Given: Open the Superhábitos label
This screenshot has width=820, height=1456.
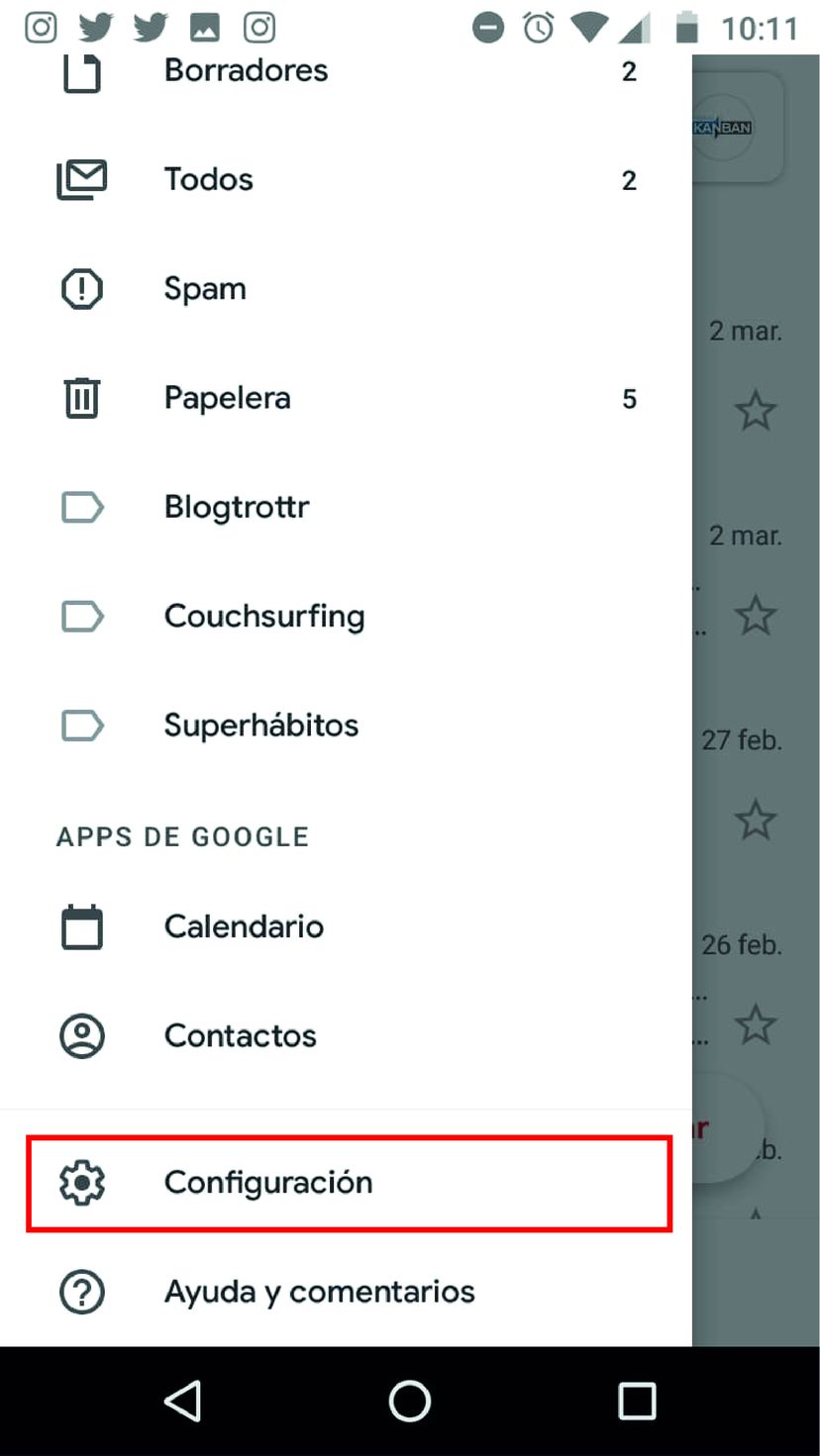Looking at the screenshot, I should (261, 725).
